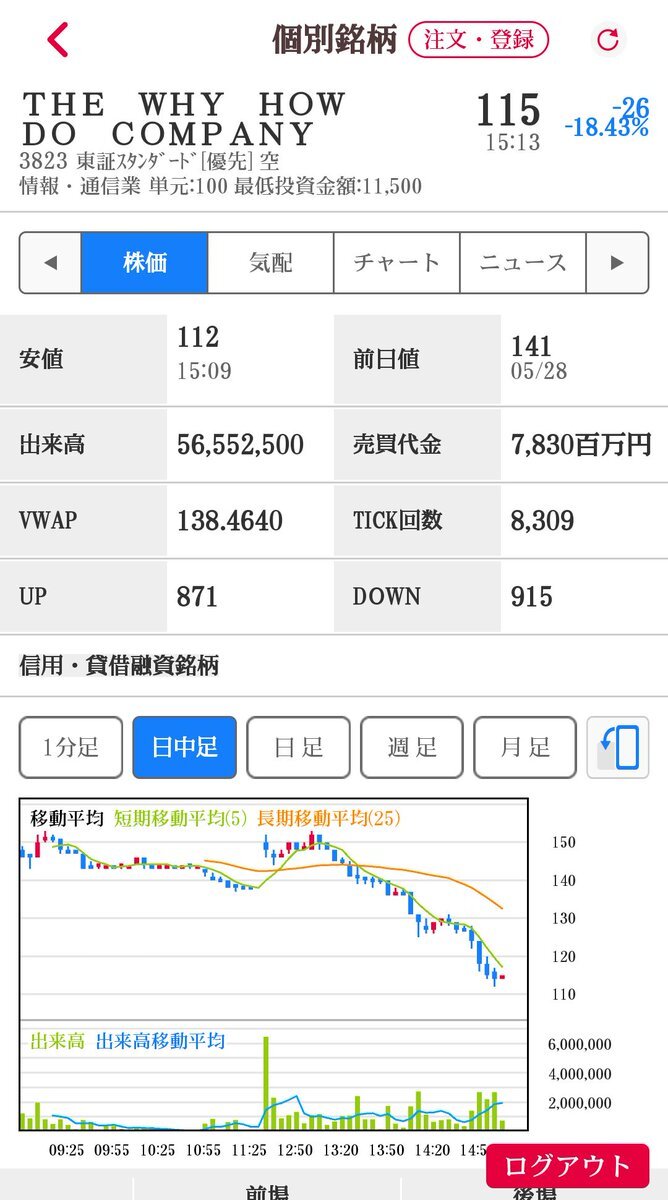Rotate chart to landscape view
The image size is (668, 1200).
coord(618,747)
